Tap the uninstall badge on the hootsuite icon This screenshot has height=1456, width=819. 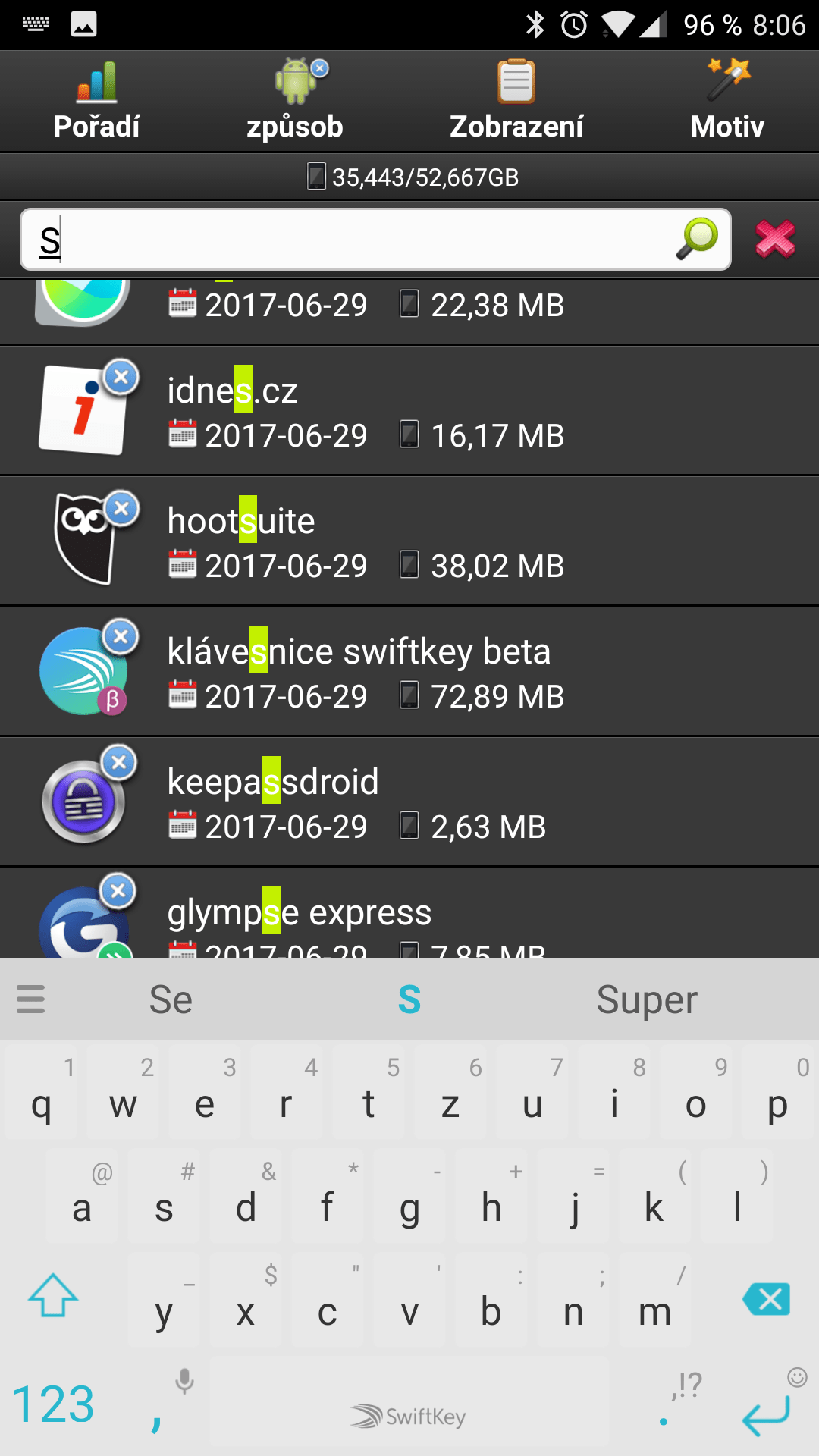121,508
